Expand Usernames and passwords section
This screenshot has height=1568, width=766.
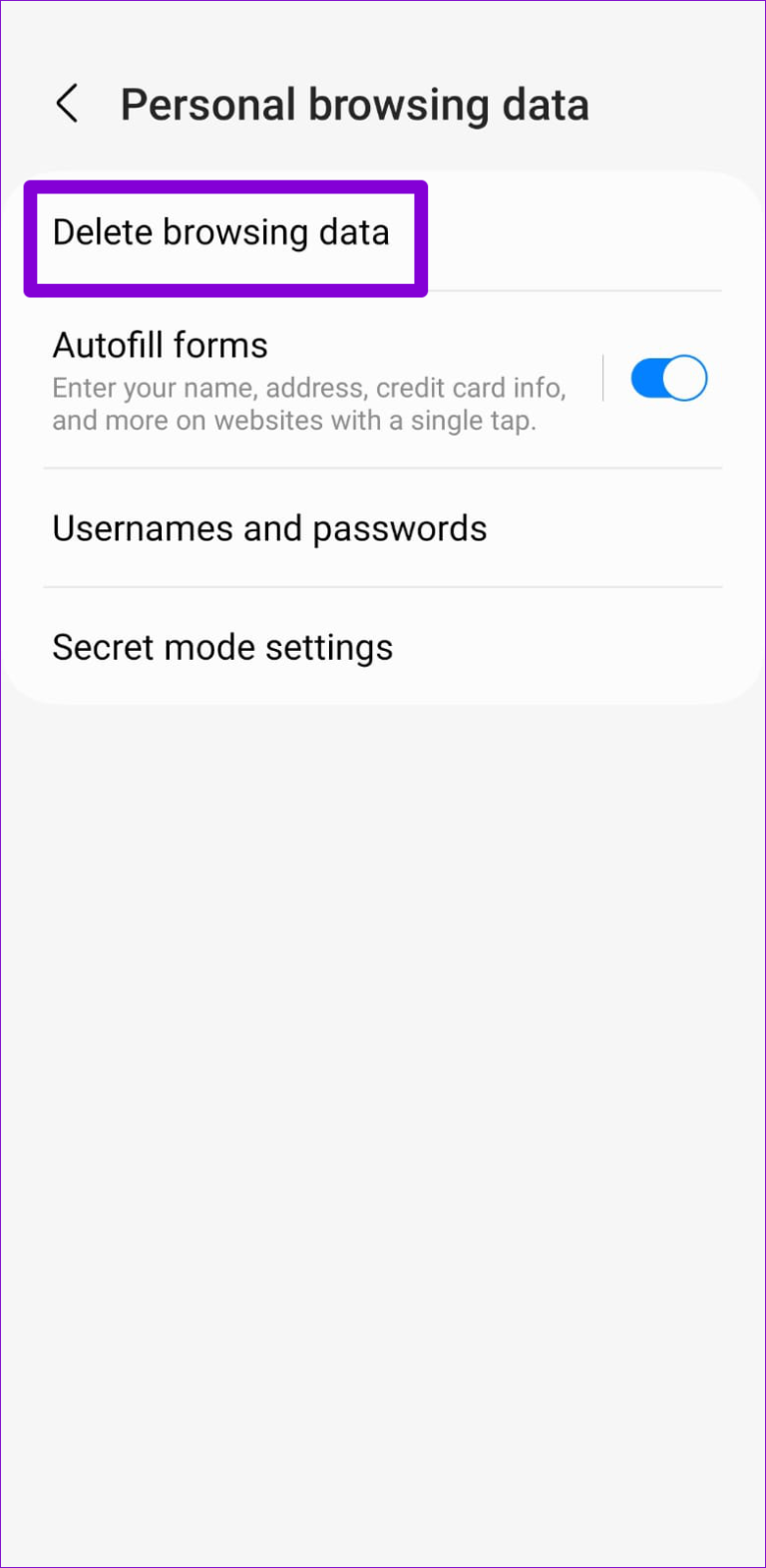point(269,528)
